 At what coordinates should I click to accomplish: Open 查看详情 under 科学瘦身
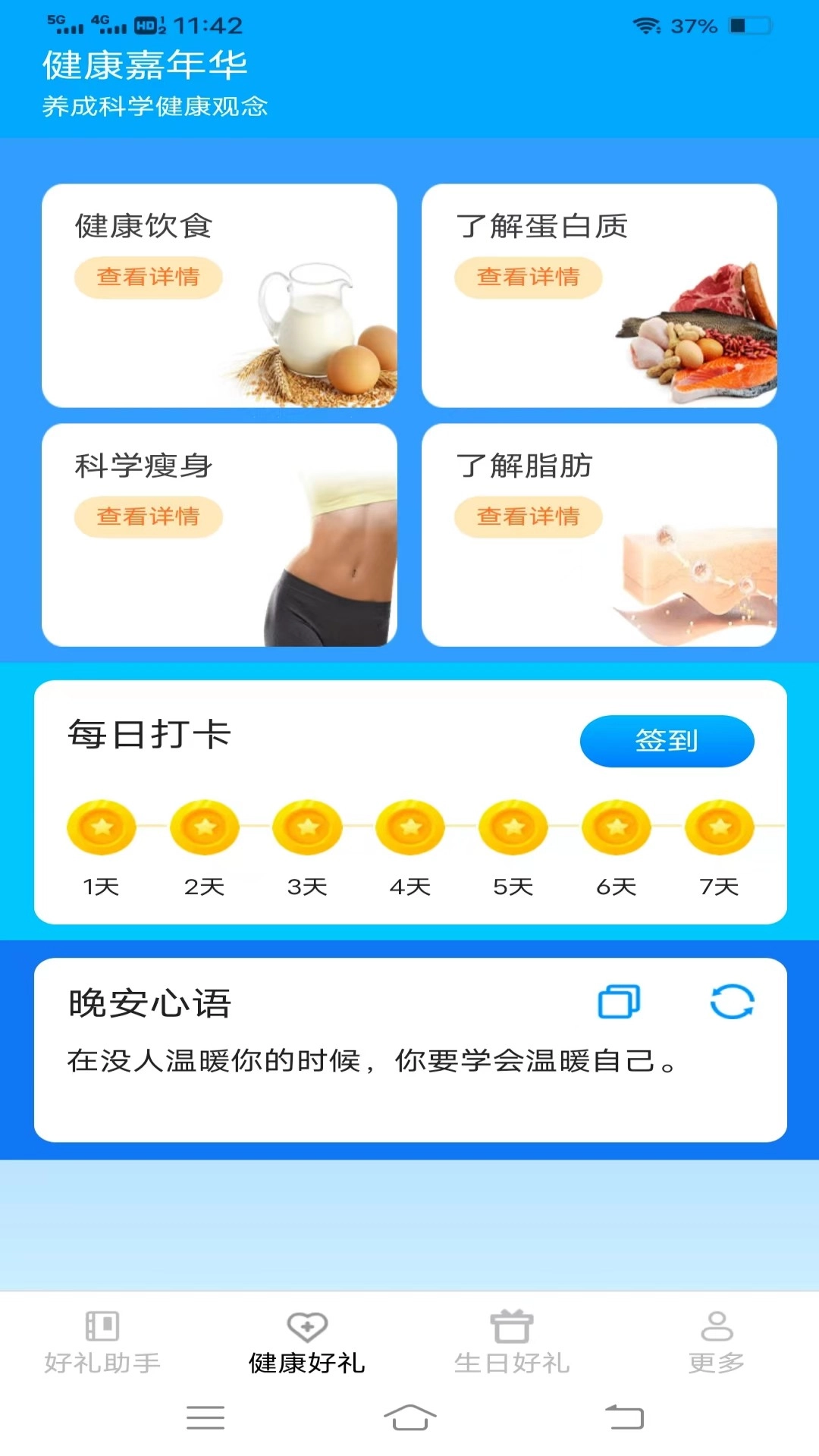pos(148,516)
